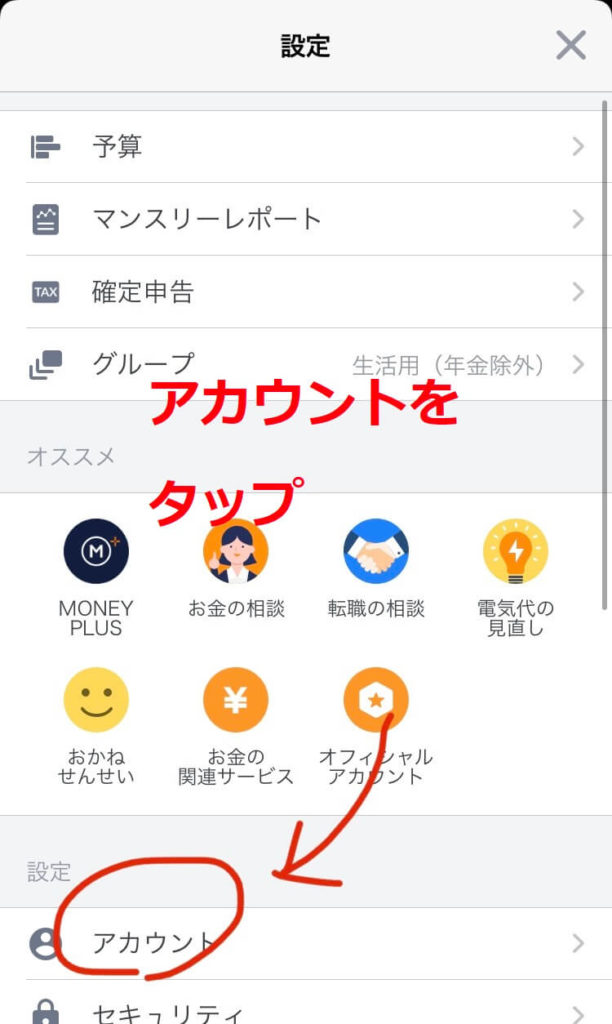The image size is (612, 1024).
Task: Open アカウント settings
Action: (x=305, y=943)
